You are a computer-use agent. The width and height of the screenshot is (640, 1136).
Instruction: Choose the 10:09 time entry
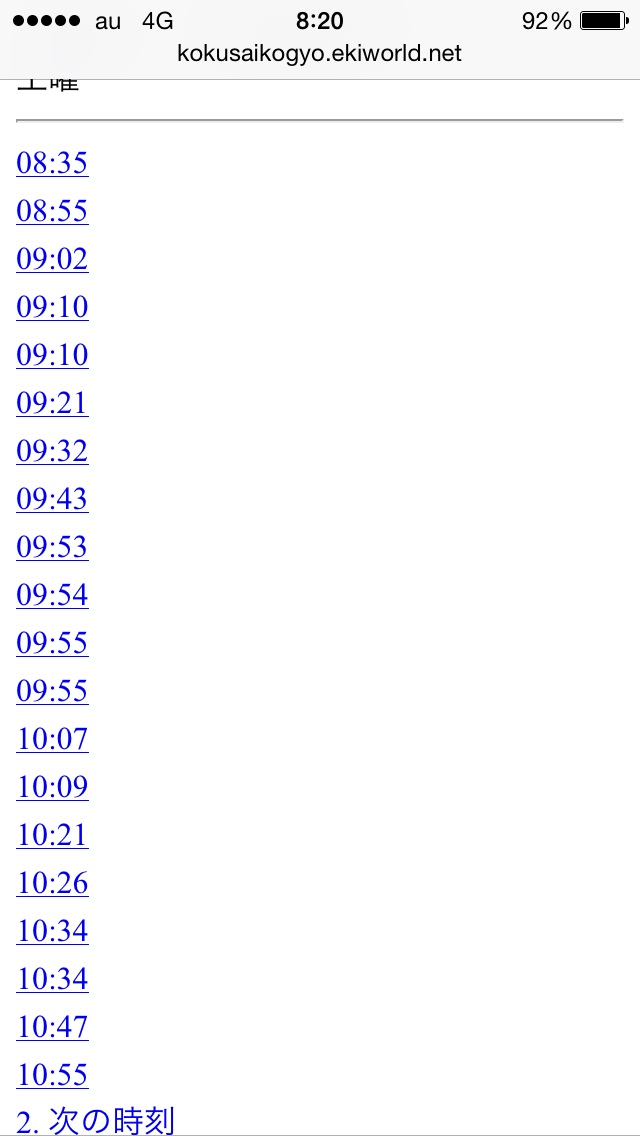tap(52, 787)
